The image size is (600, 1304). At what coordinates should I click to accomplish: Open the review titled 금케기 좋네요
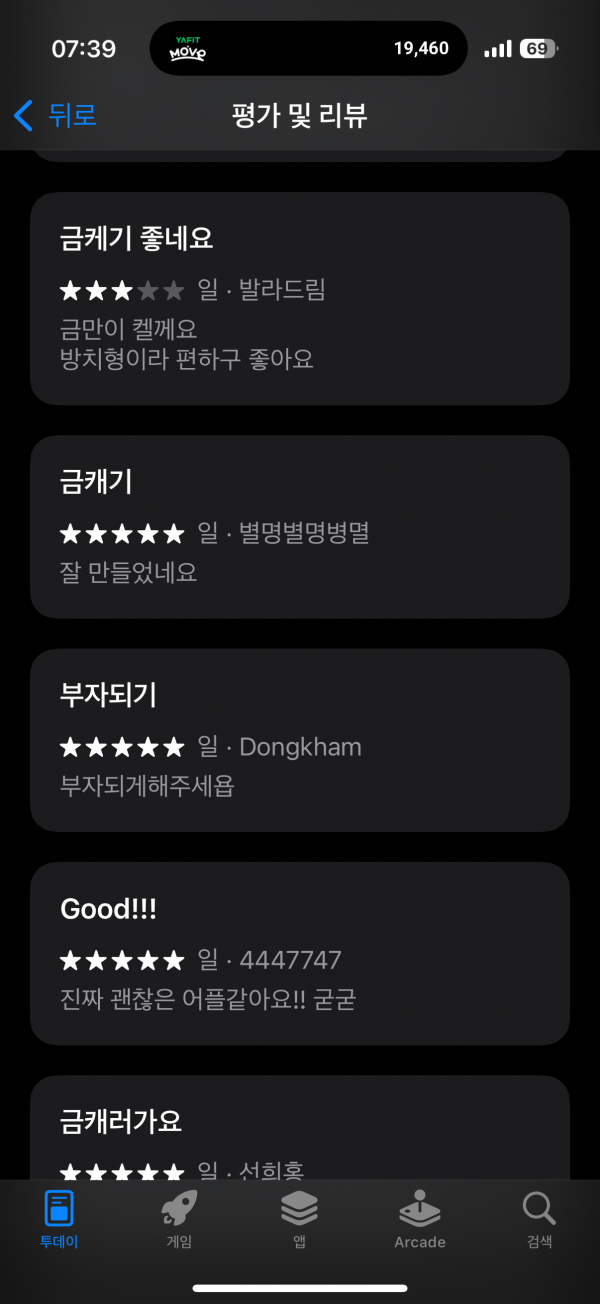click(x=300, y=298)
